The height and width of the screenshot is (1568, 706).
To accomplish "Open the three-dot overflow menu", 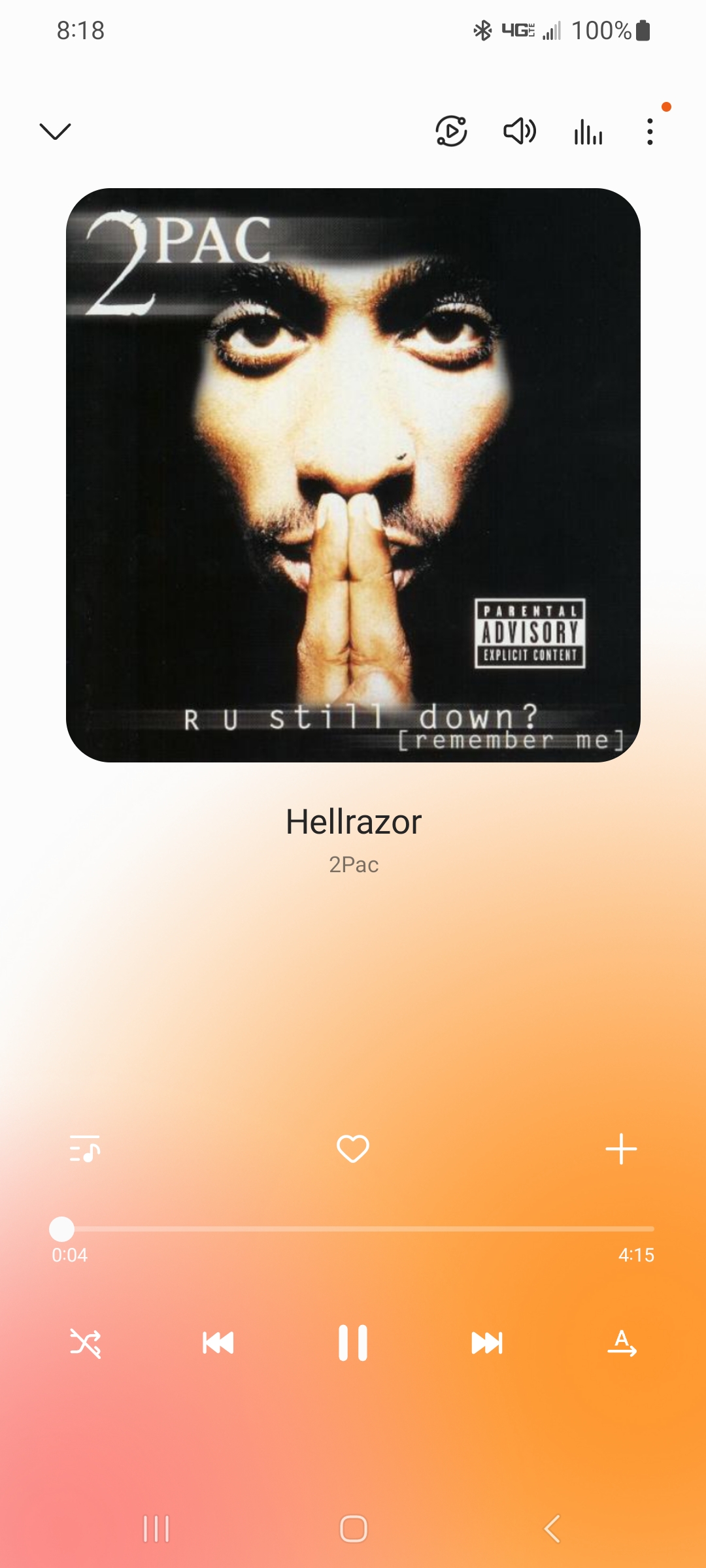I will pyautogui.click(x=649, y=131).
